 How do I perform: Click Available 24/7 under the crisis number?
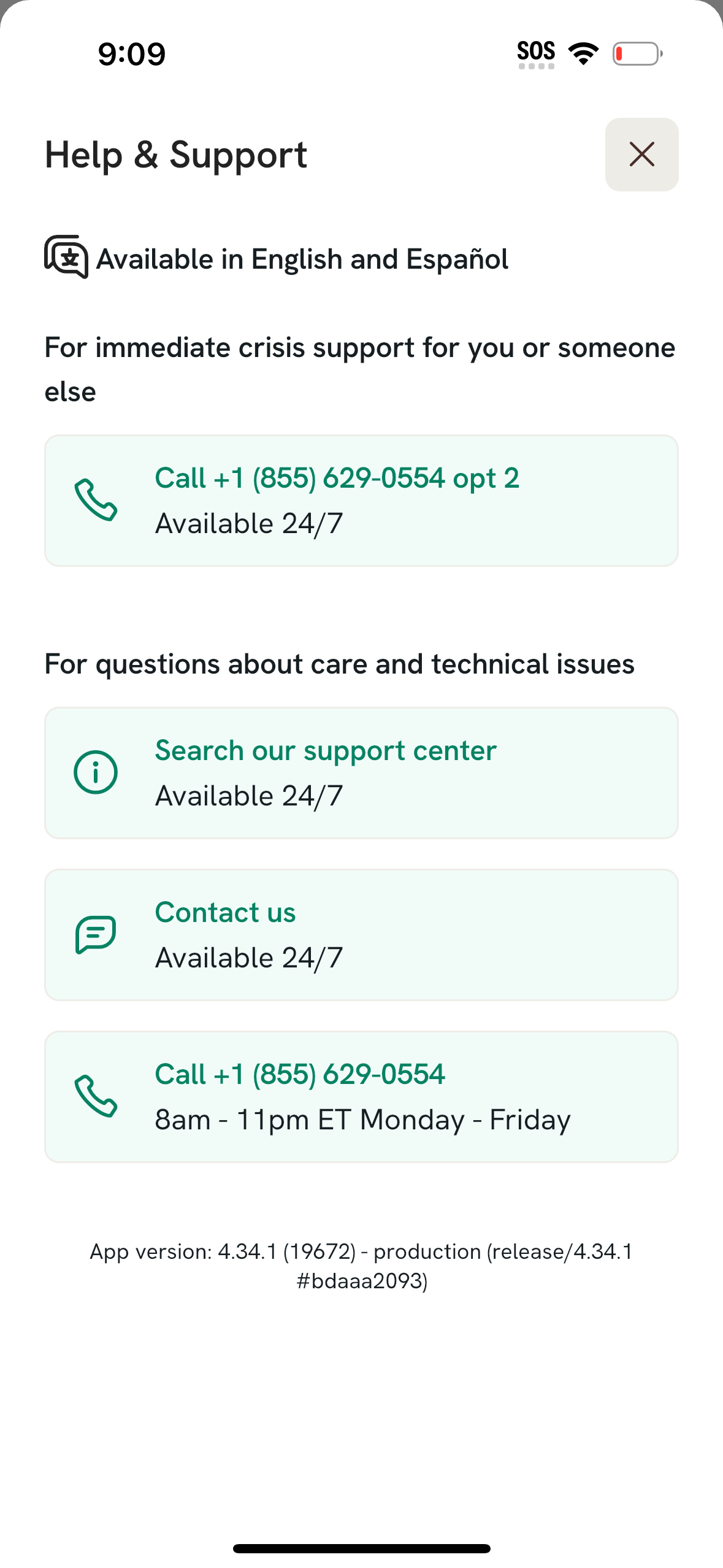pos(249,522)
